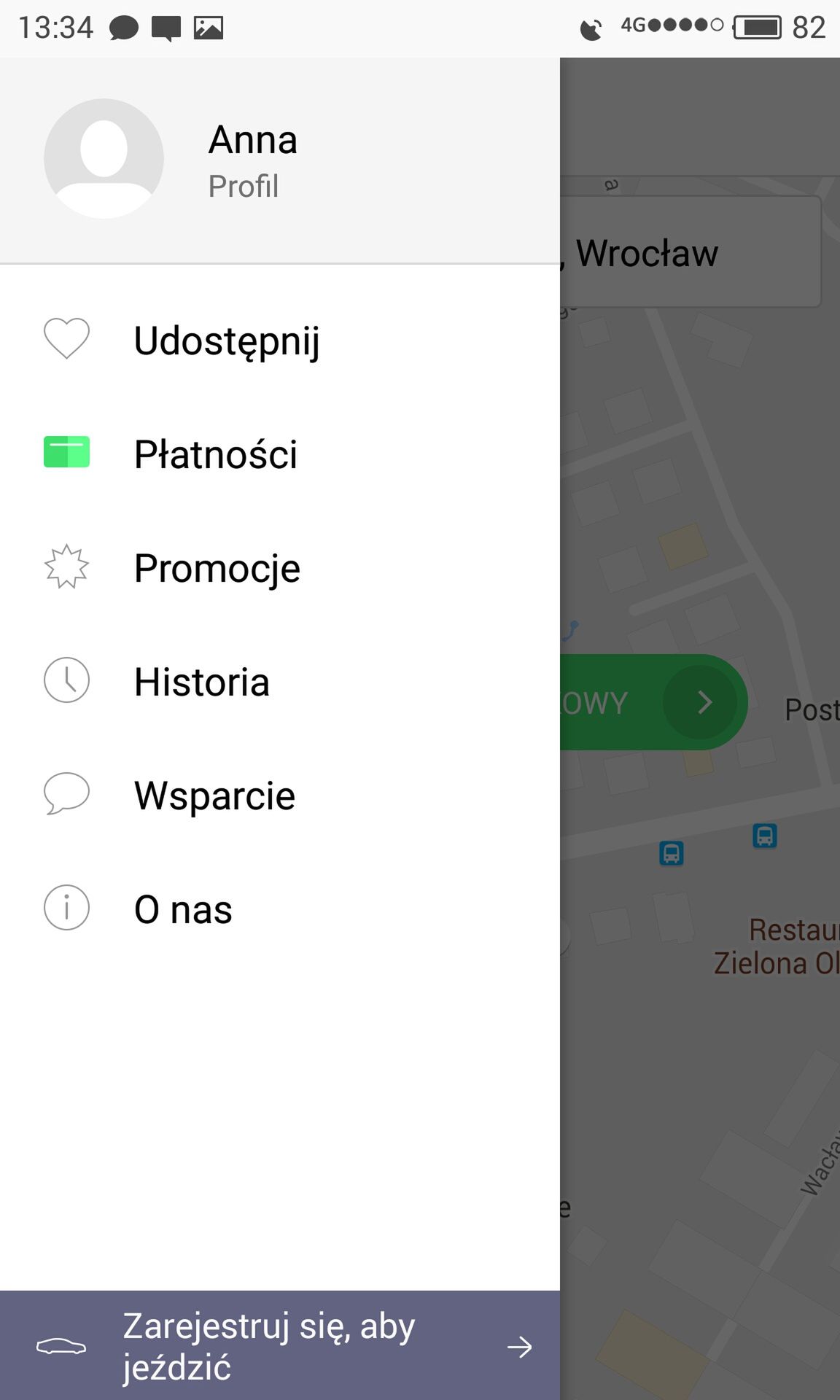Go to Płatności
Screen dimensions: 840x1400
[280, 454]
